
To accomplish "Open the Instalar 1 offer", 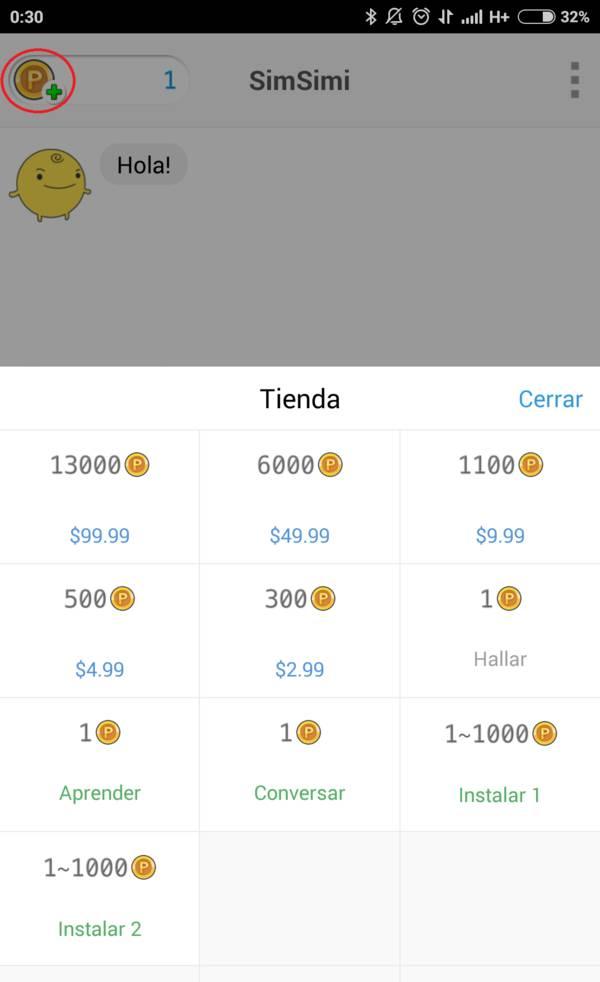I will click(500, 764).
